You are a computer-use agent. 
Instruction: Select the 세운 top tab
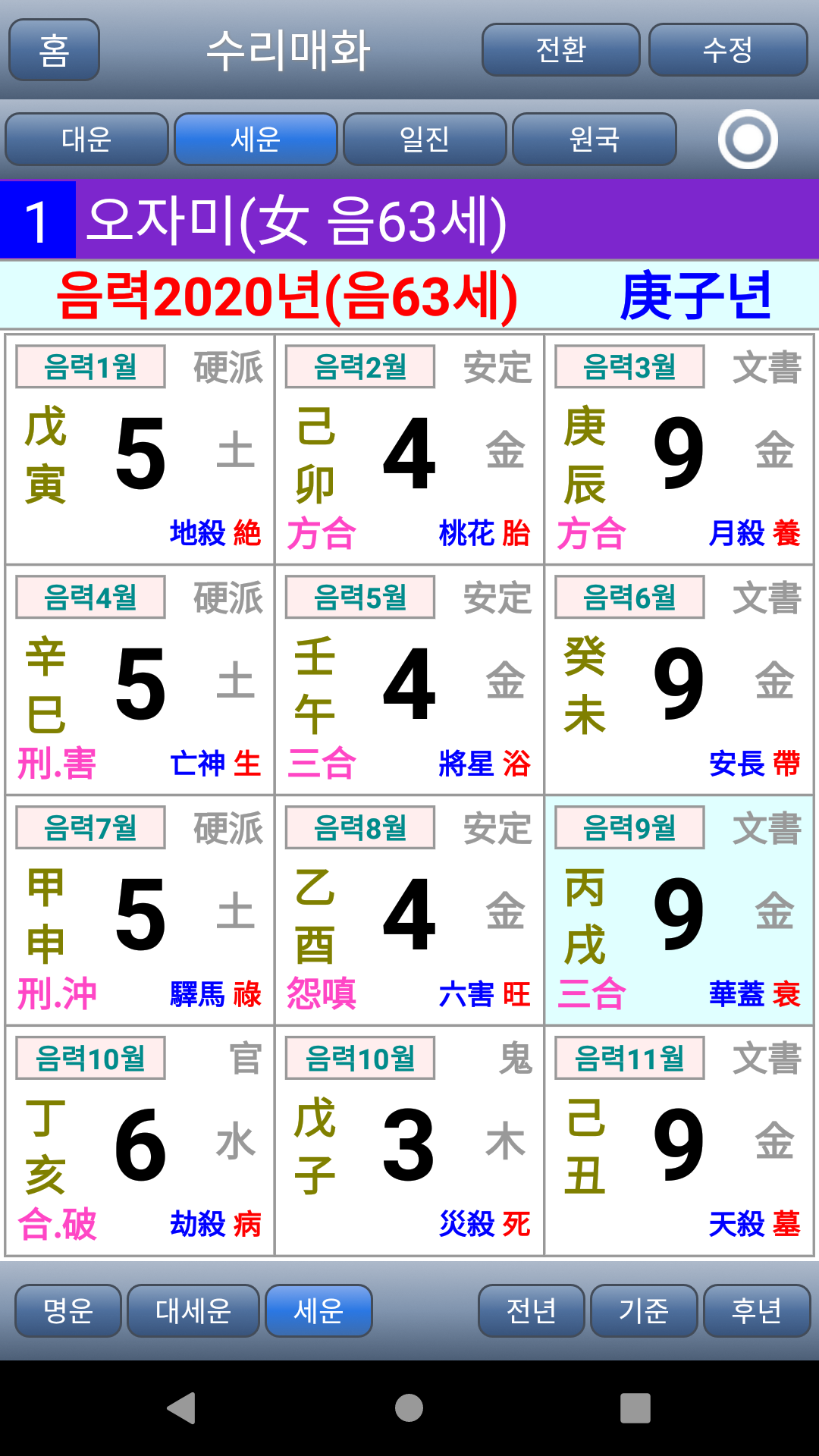click(x=256, y=140)
